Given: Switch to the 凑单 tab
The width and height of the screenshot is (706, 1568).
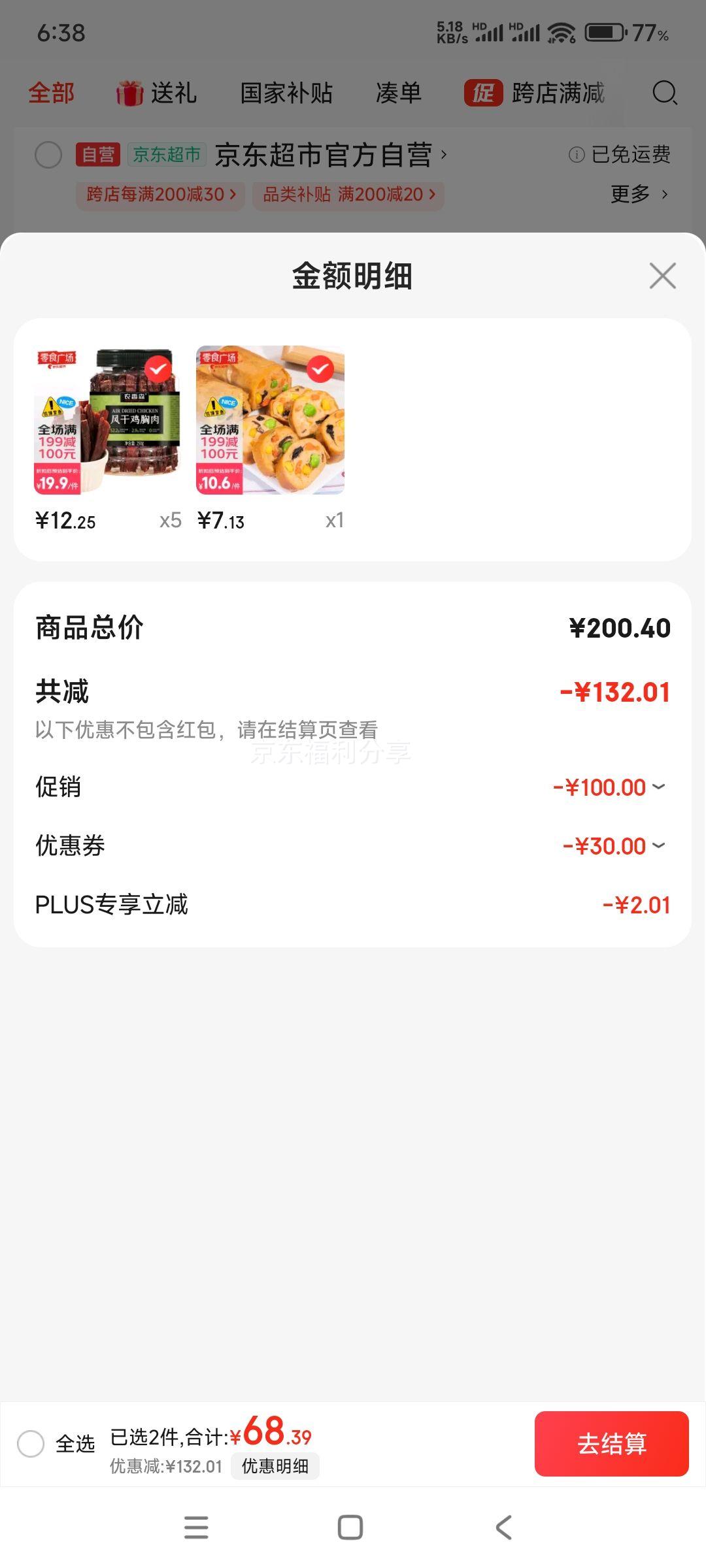Looking at the screenshot, I should [x=398, y=93].
